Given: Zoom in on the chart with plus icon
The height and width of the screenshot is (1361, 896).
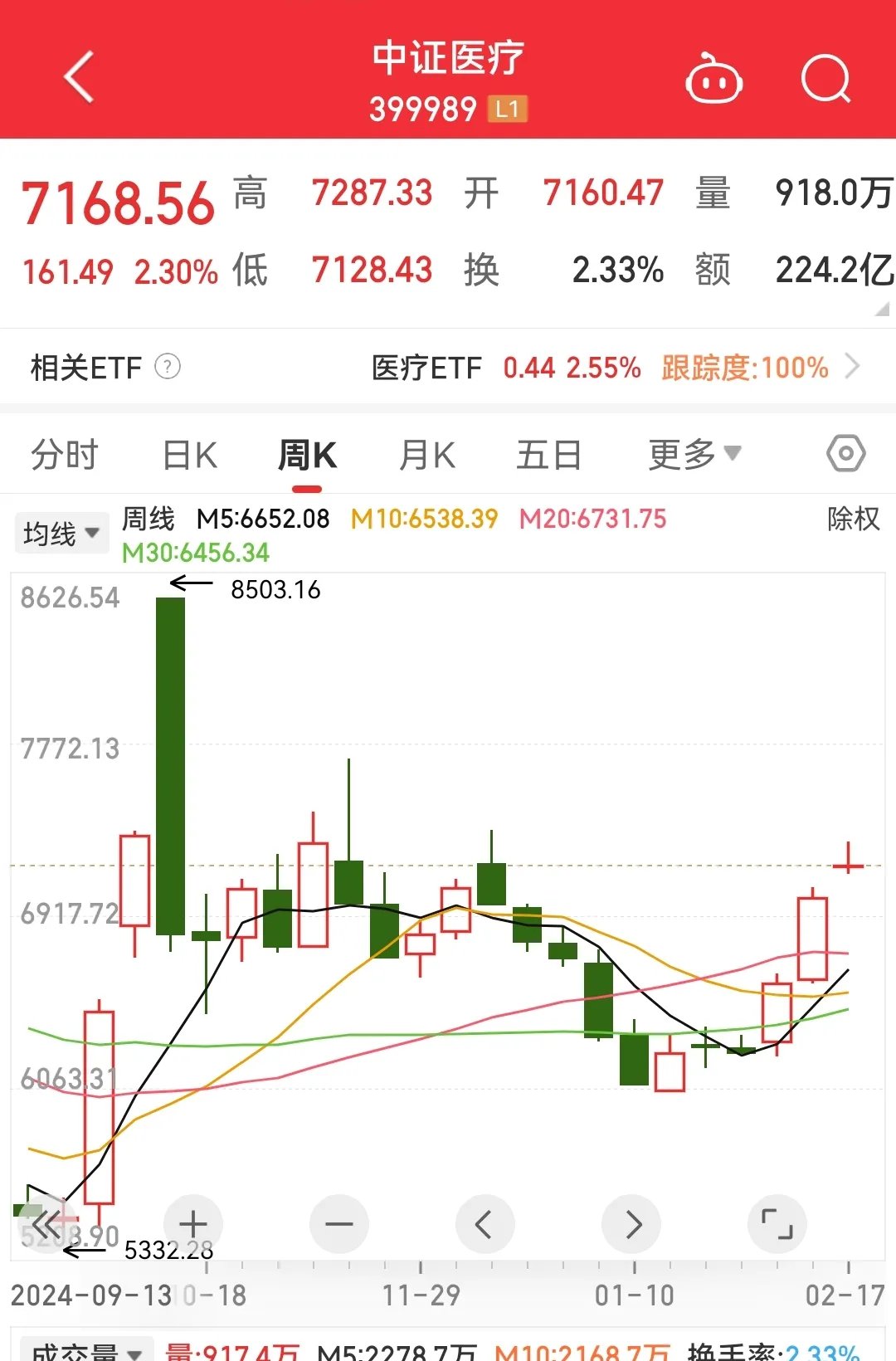Looking at the screenshot, I should coord(192,1223).
